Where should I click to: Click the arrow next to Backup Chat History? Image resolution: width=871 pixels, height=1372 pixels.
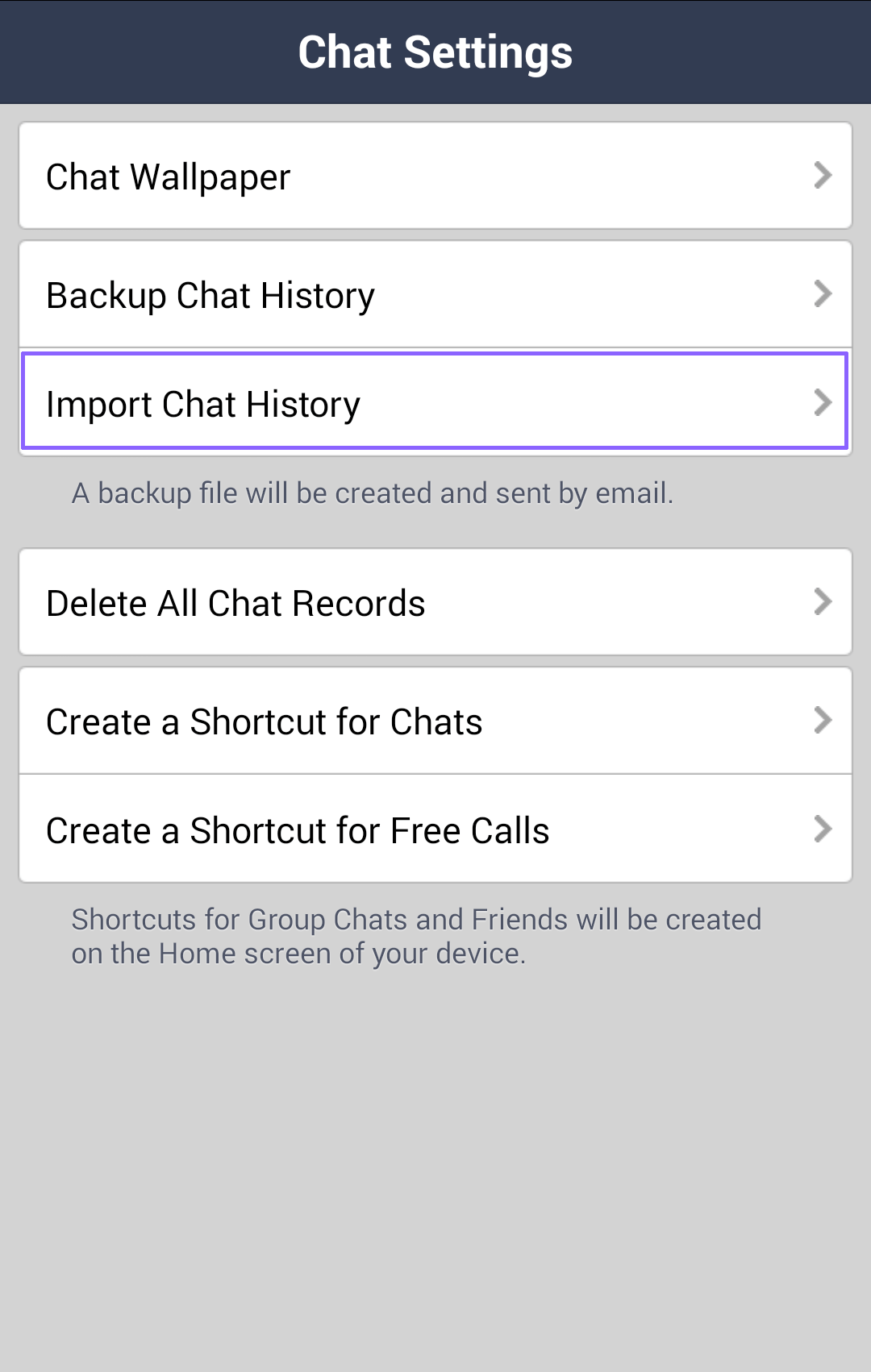(823, 294)
